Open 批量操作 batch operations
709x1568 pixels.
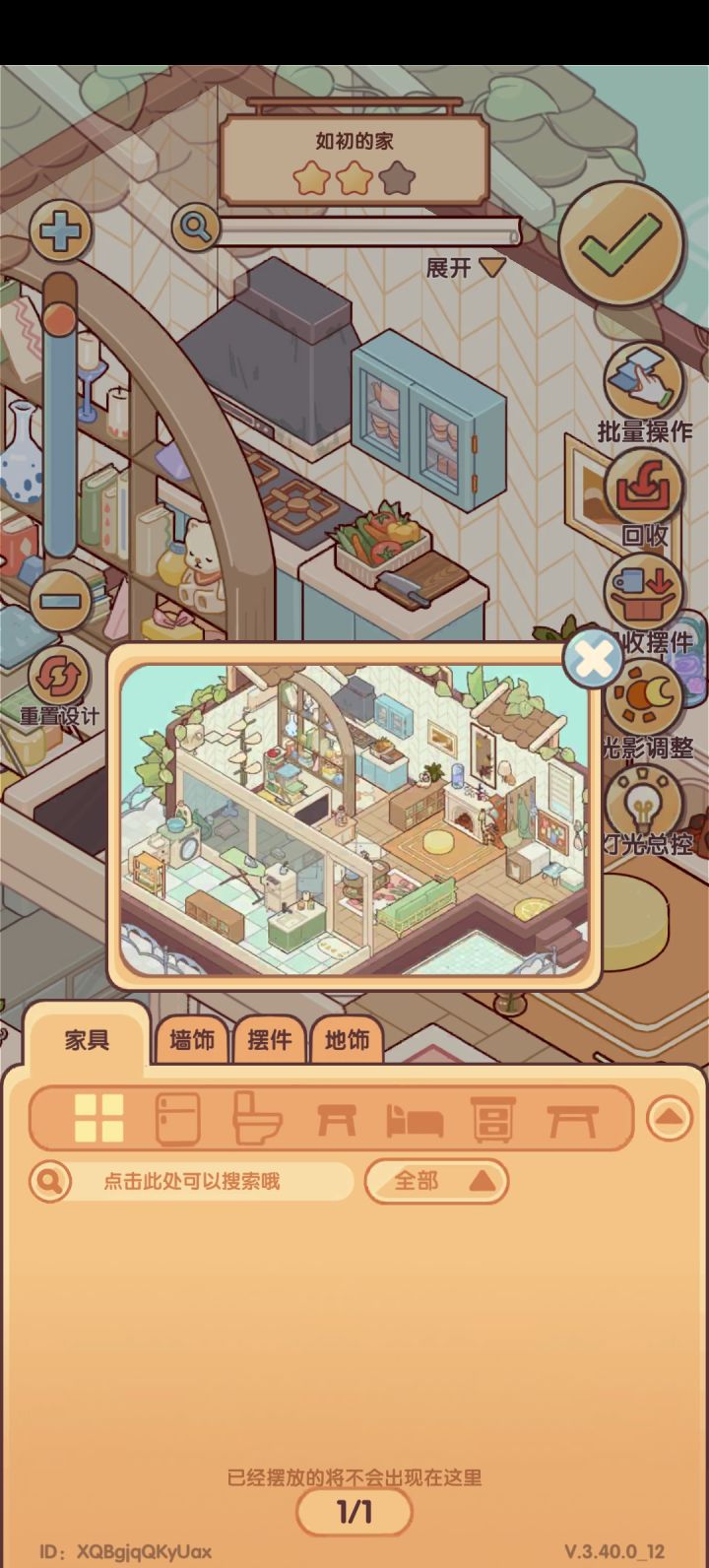click(645, 392)
